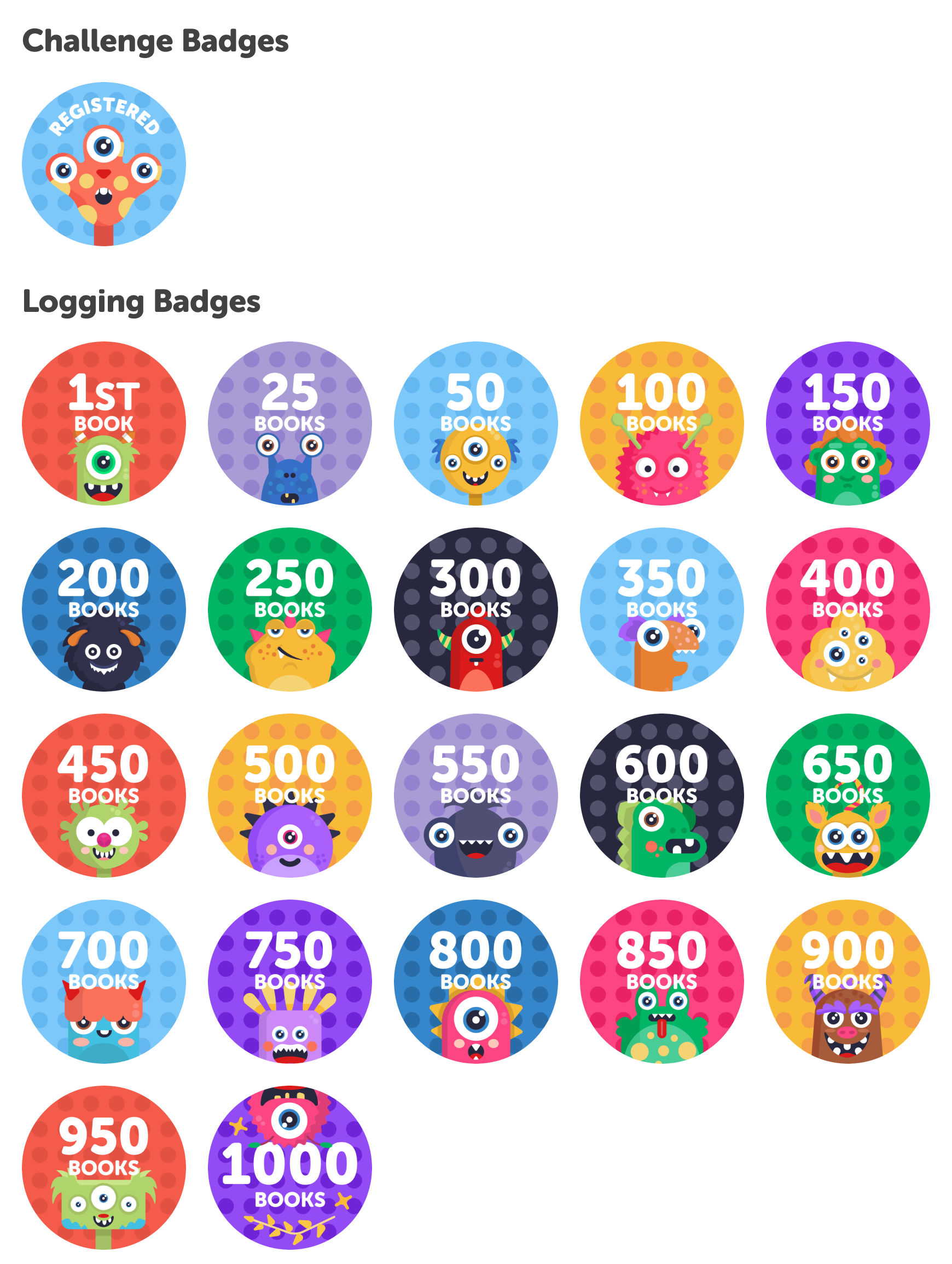Screen dimensions: 952x1264
Task: Select the 50 Books badge
Action: point(475,424)
